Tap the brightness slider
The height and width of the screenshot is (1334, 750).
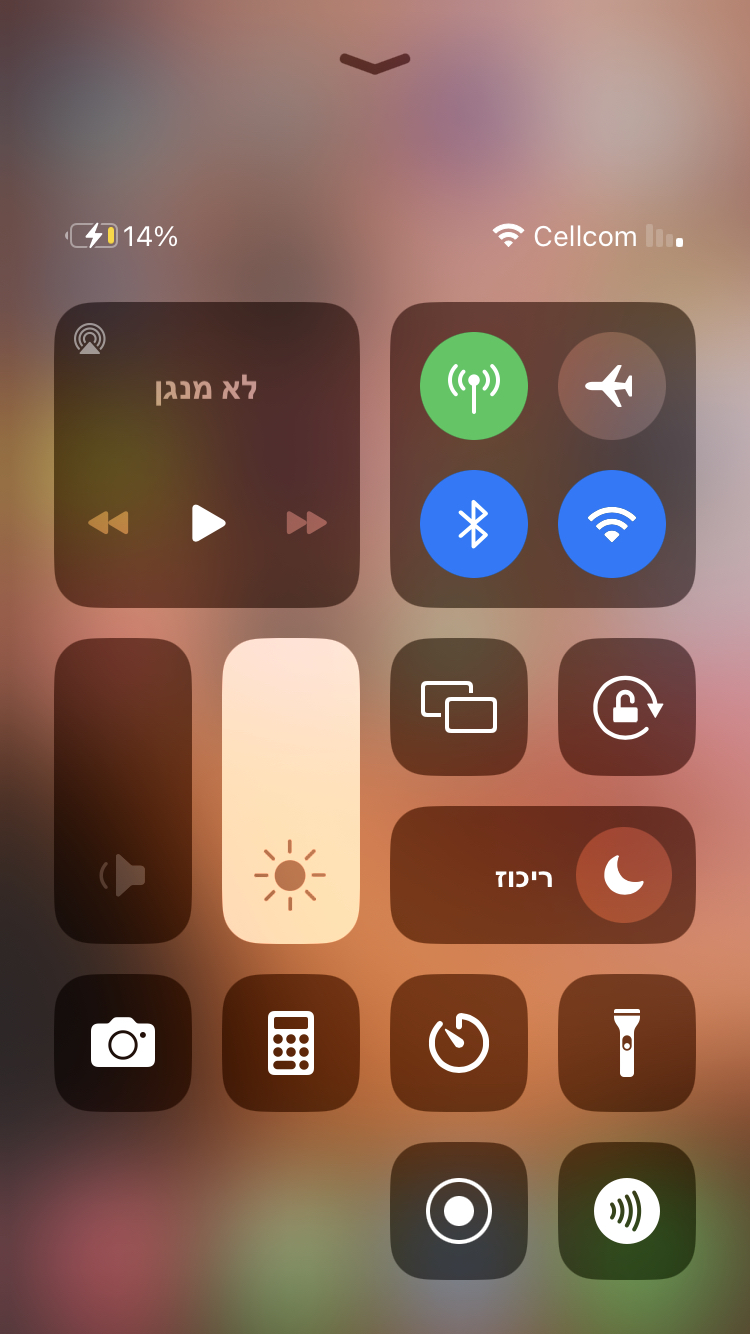click(x=291, y=790)
